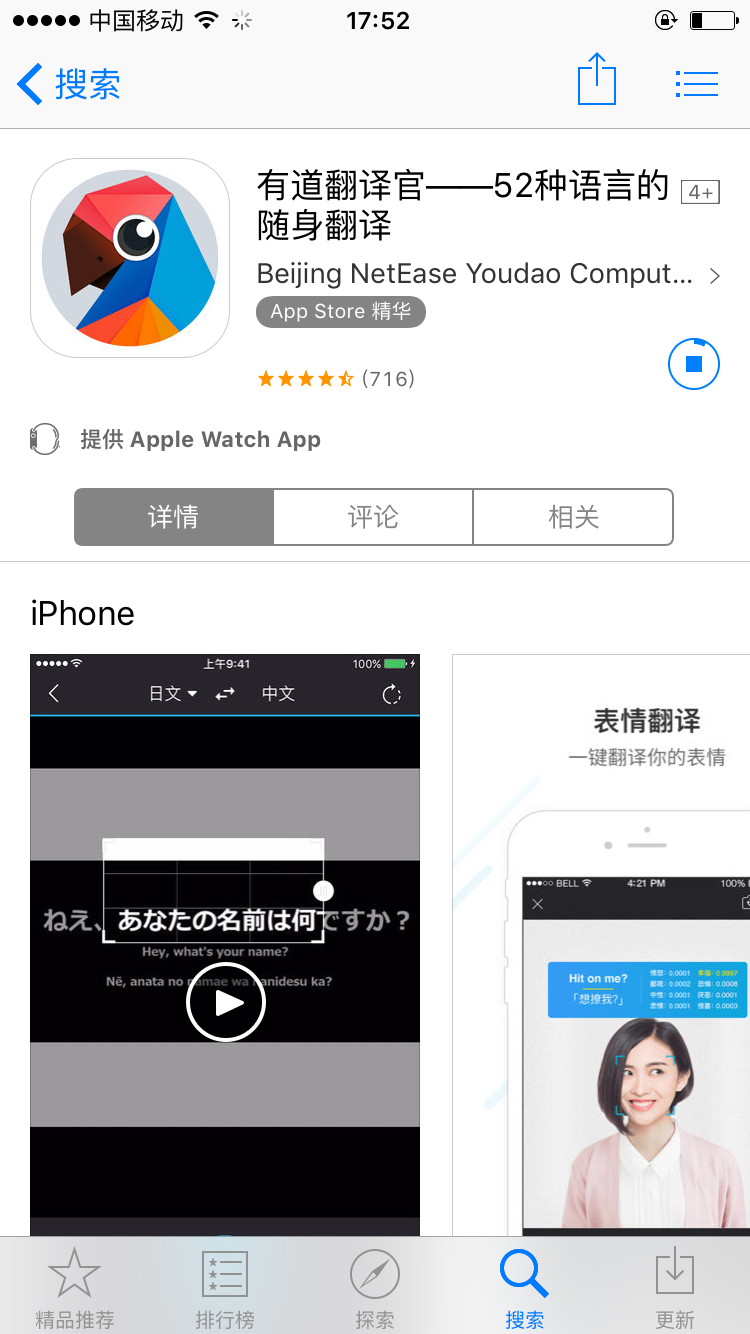
Task: Play the app preview video
Action: (226, 1002)
